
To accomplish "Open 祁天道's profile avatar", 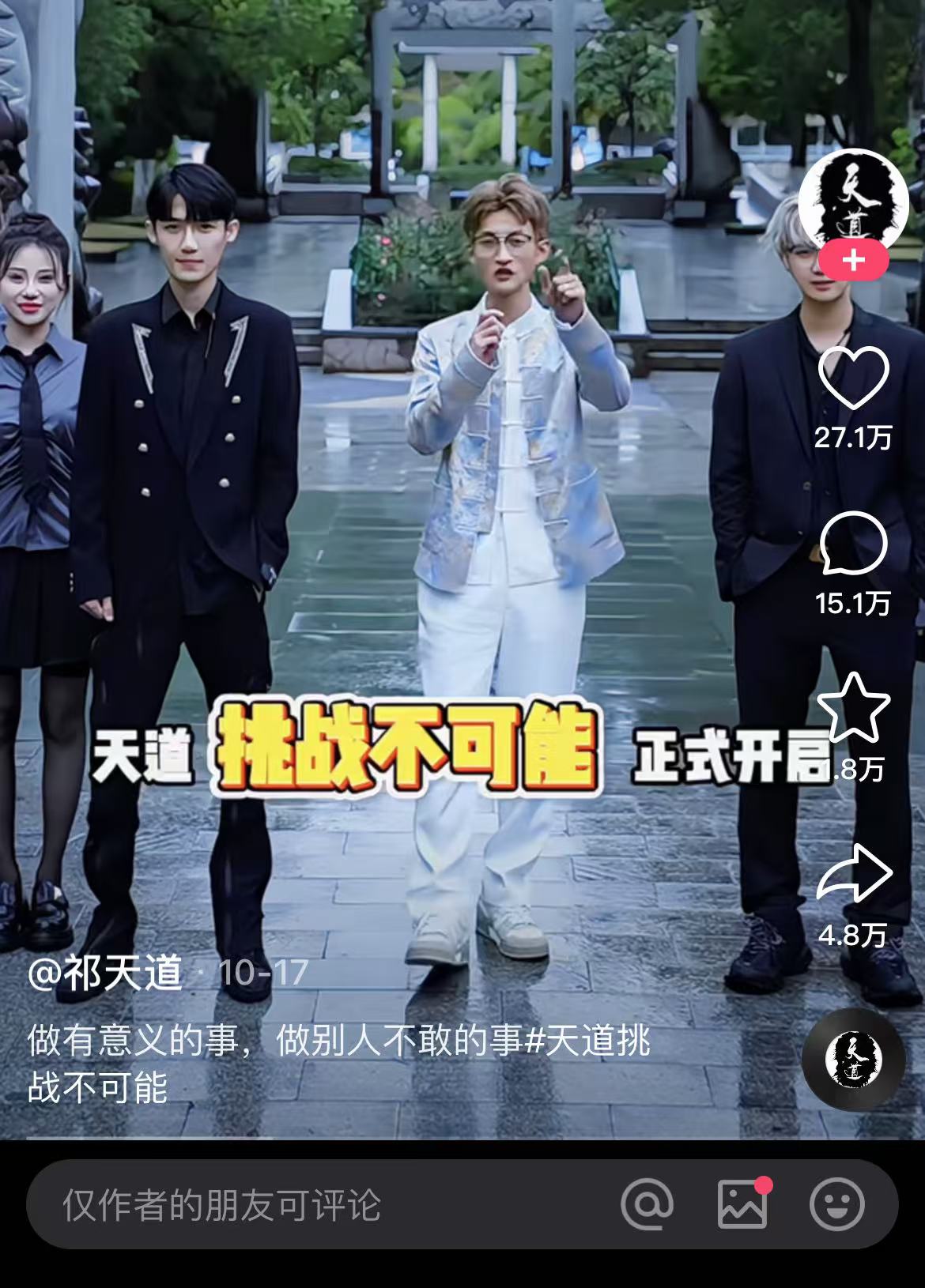I will (853, 199).
